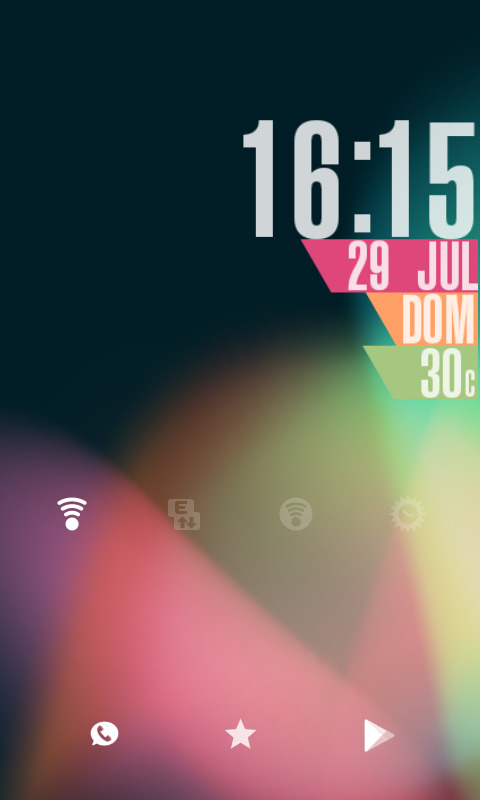Image resolution: width=480 pixels, height=800 pixels.
Task: Open the Play Store triangle icon
Action: click(x=379, y=735)
